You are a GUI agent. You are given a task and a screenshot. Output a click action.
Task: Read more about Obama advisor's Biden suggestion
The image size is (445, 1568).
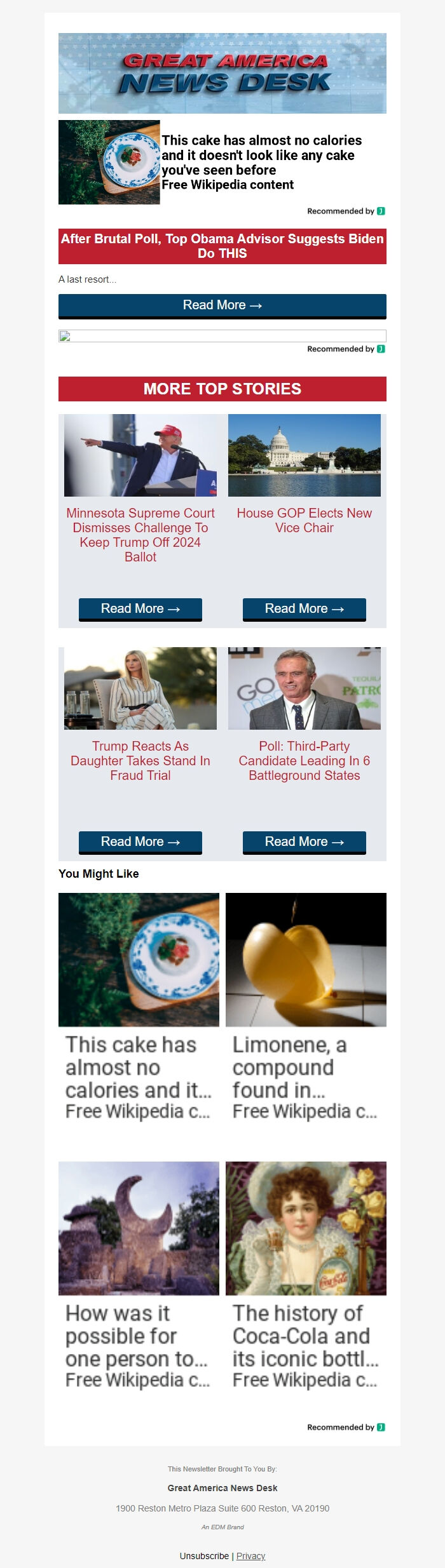[x=222, y=305]
